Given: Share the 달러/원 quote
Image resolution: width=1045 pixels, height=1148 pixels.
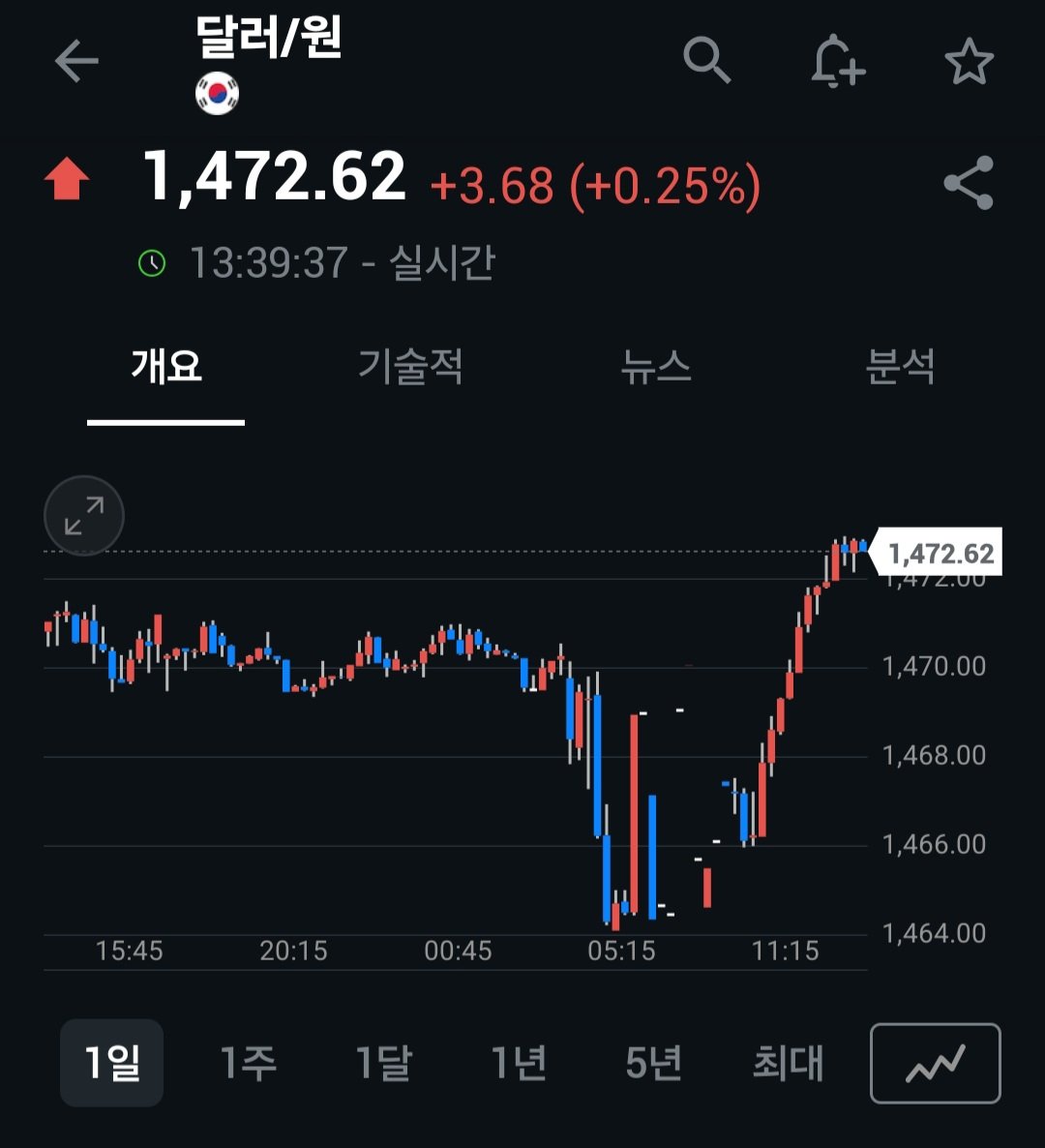Looking at the screenshot, I should click(969, 183).
